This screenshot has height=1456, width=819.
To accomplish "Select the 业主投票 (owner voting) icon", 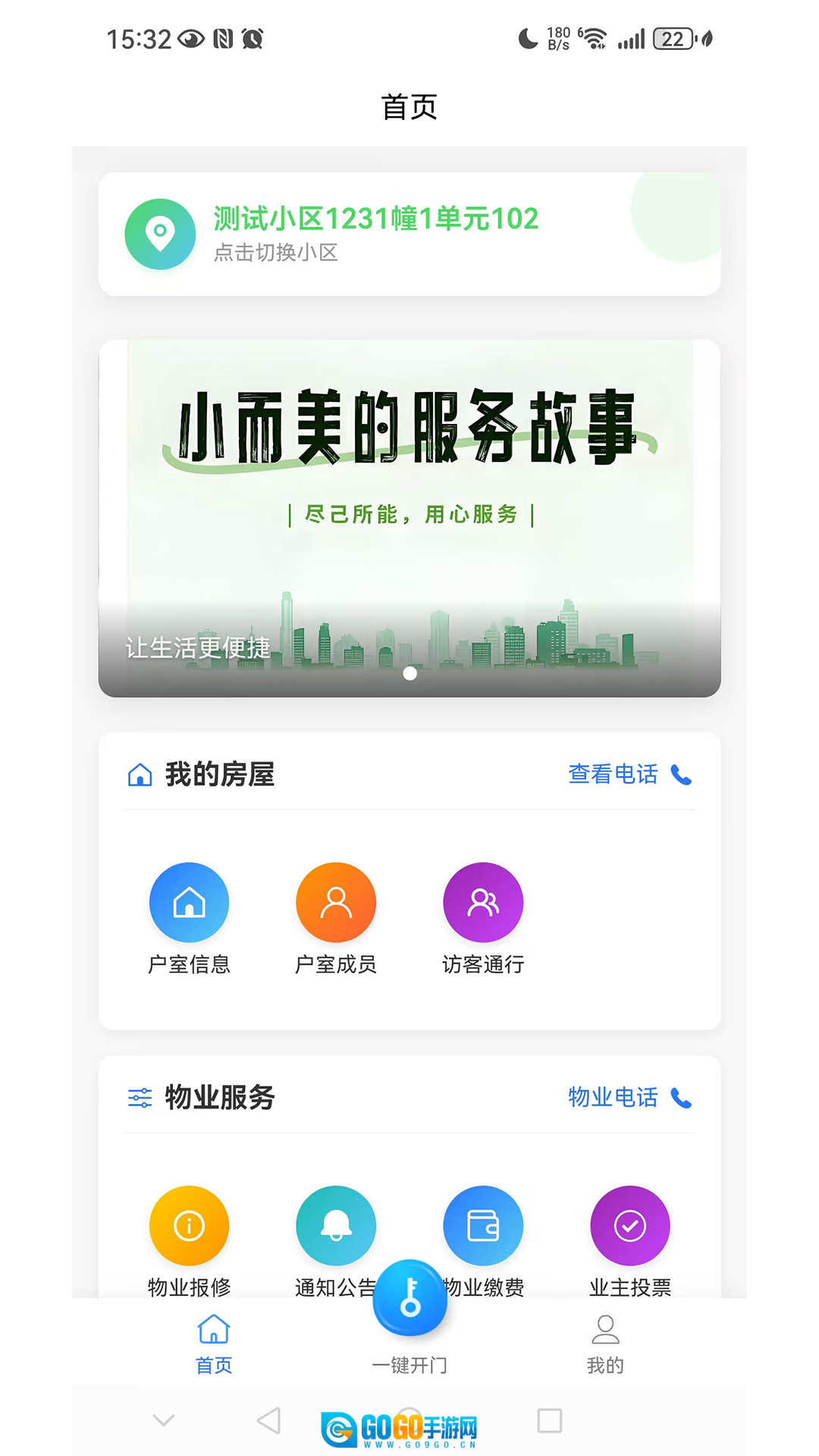I will point(630,1225).
